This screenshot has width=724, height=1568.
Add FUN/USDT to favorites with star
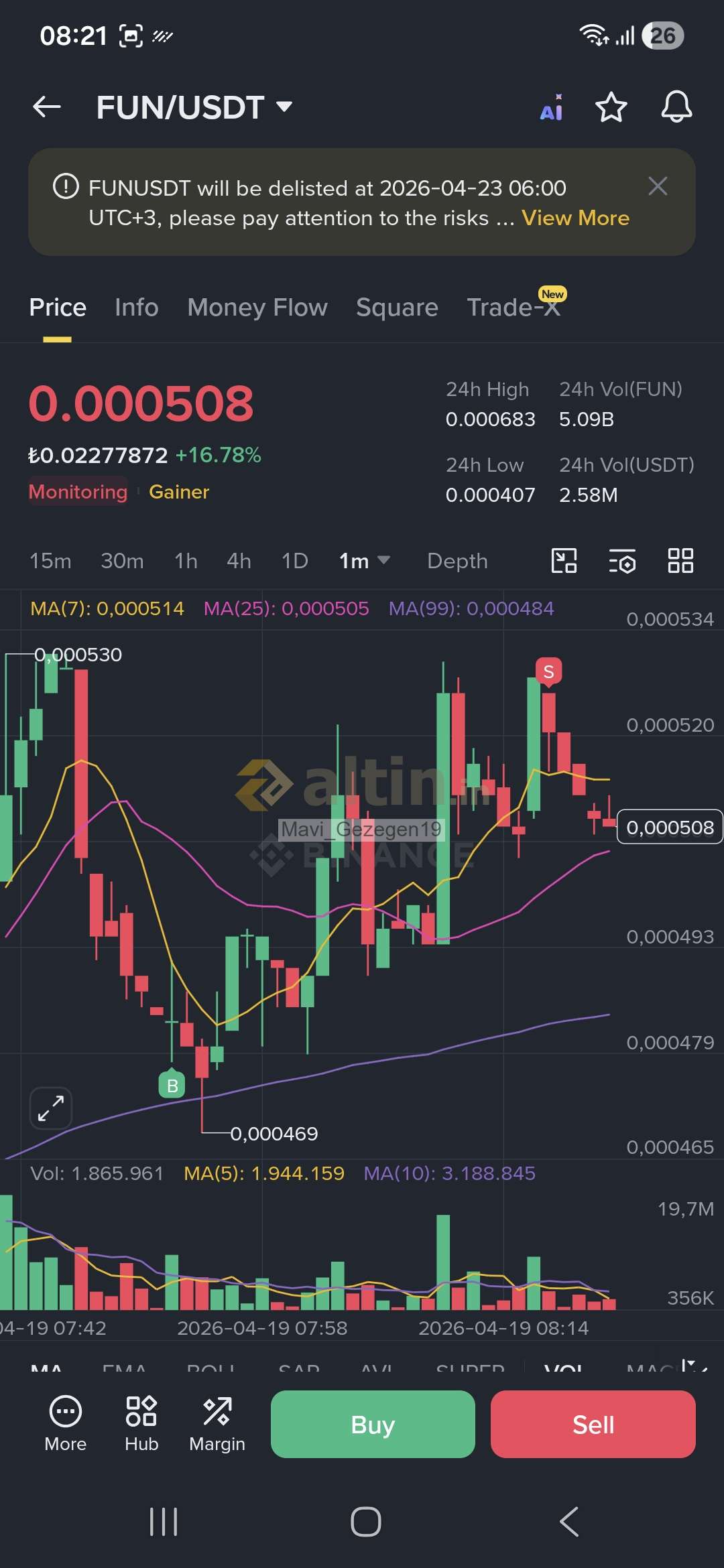(x=611, y=107)
